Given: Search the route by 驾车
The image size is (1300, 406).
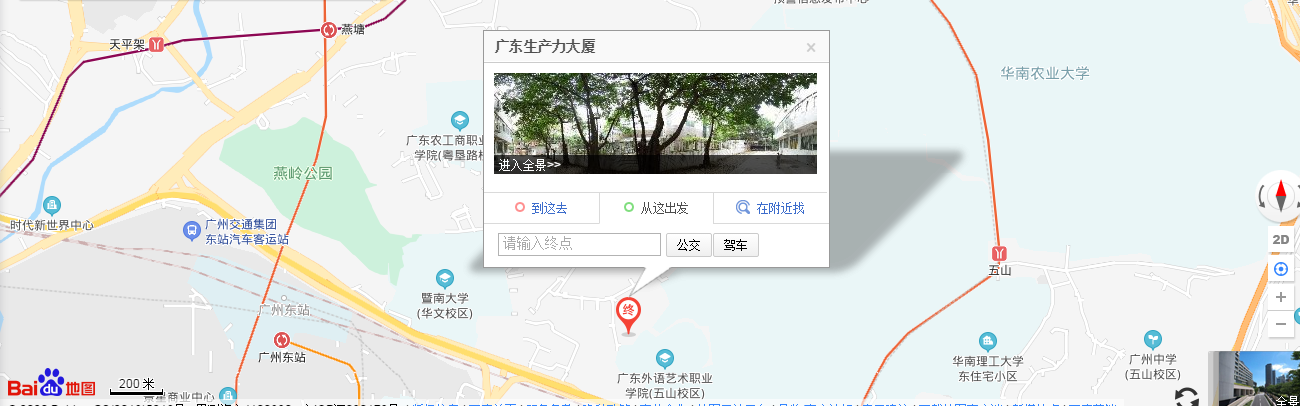Looking at the screenshot, I should [735, 245].
